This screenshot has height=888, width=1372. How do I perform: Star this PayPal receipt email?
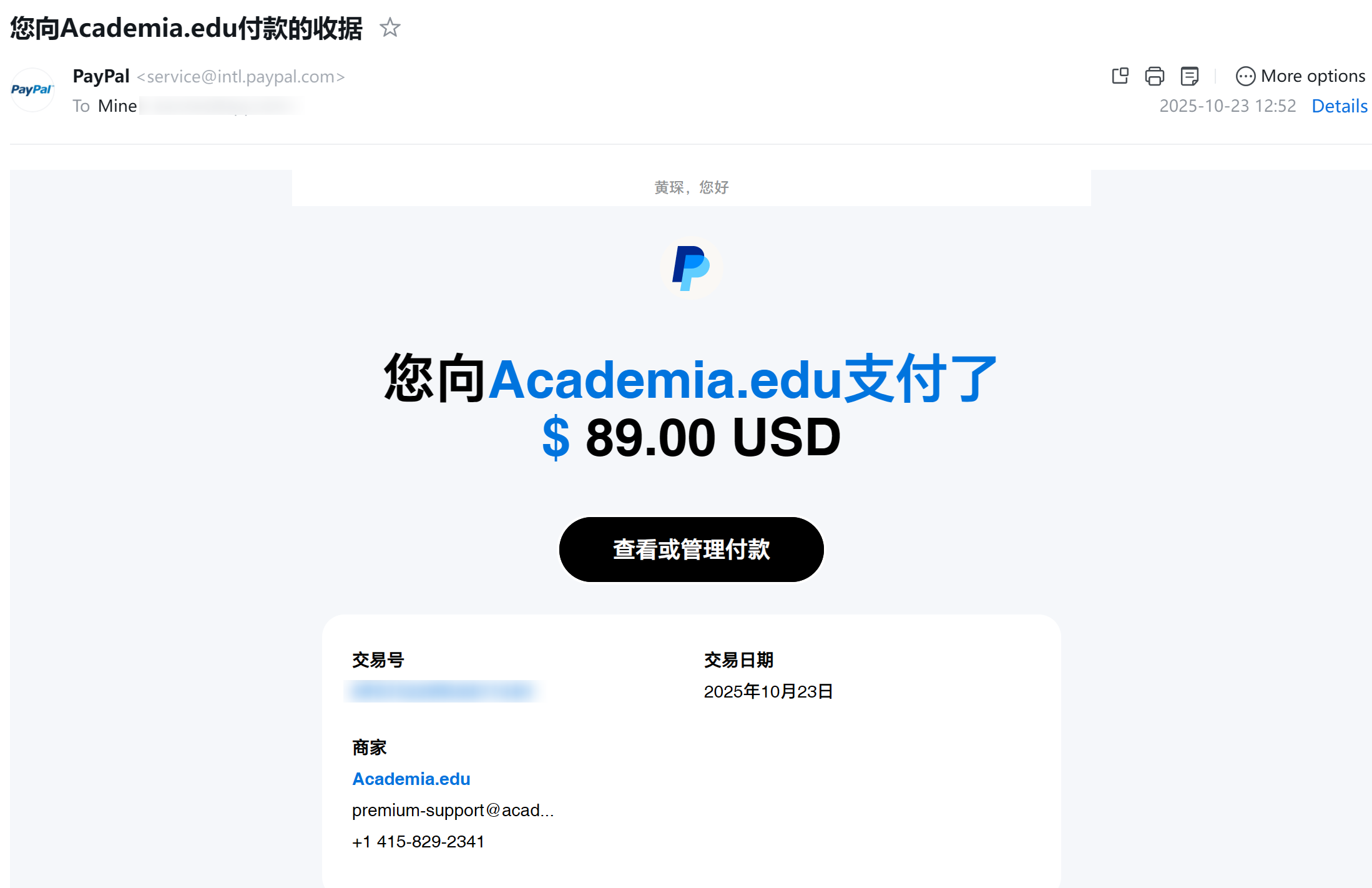pos(390,27)
